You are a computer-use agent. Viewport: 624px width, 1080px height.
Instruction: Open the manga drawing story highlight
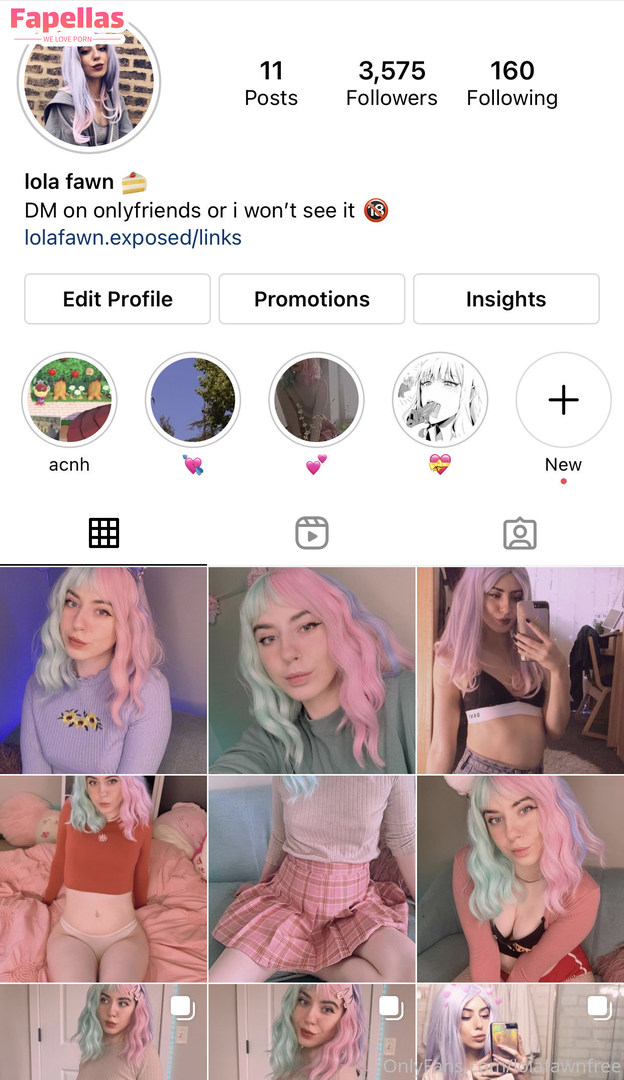click(439, 400)
